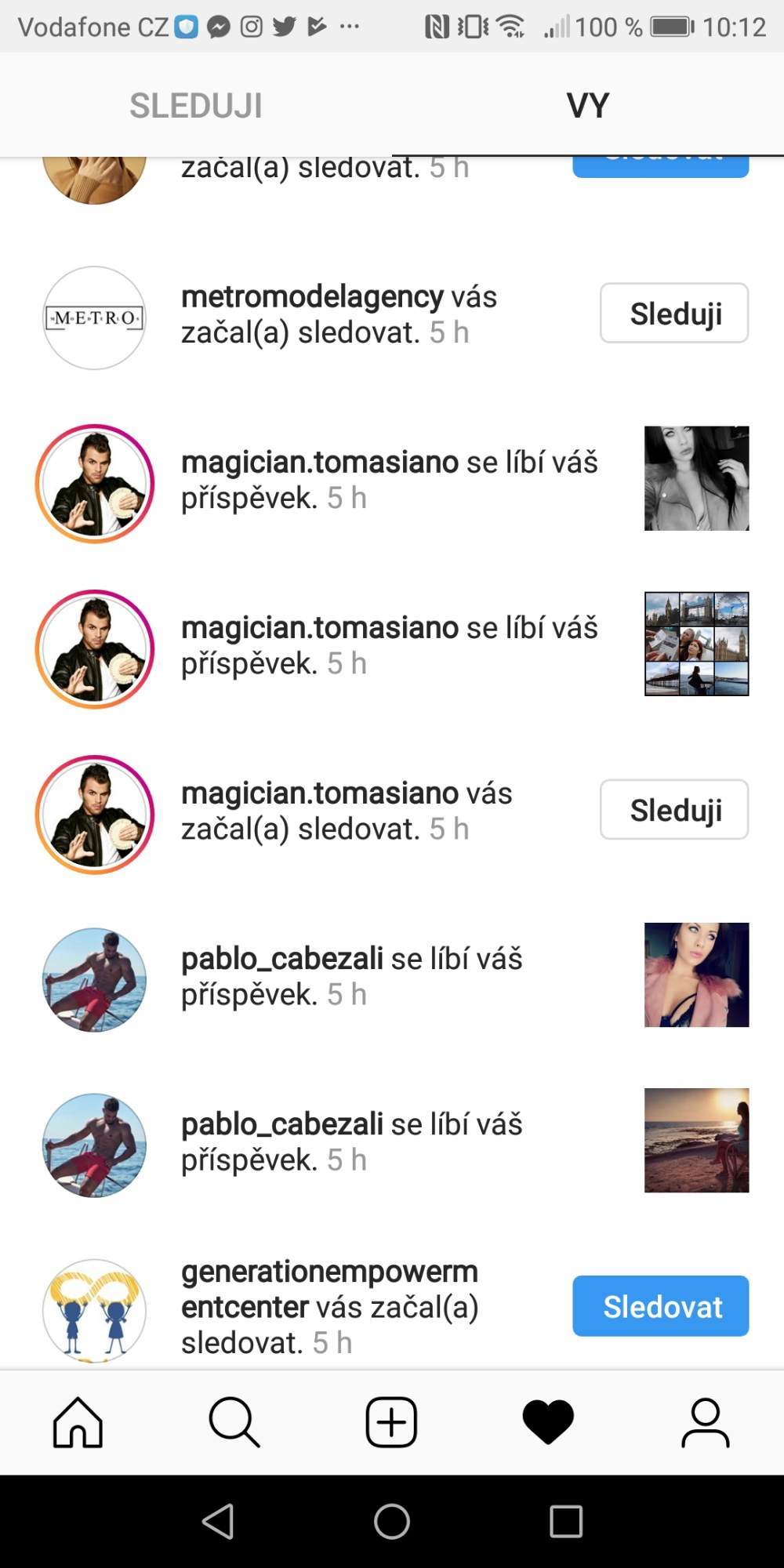Open the VY tab
Screen dimensions: 784x1568
[x=588, y=105]
